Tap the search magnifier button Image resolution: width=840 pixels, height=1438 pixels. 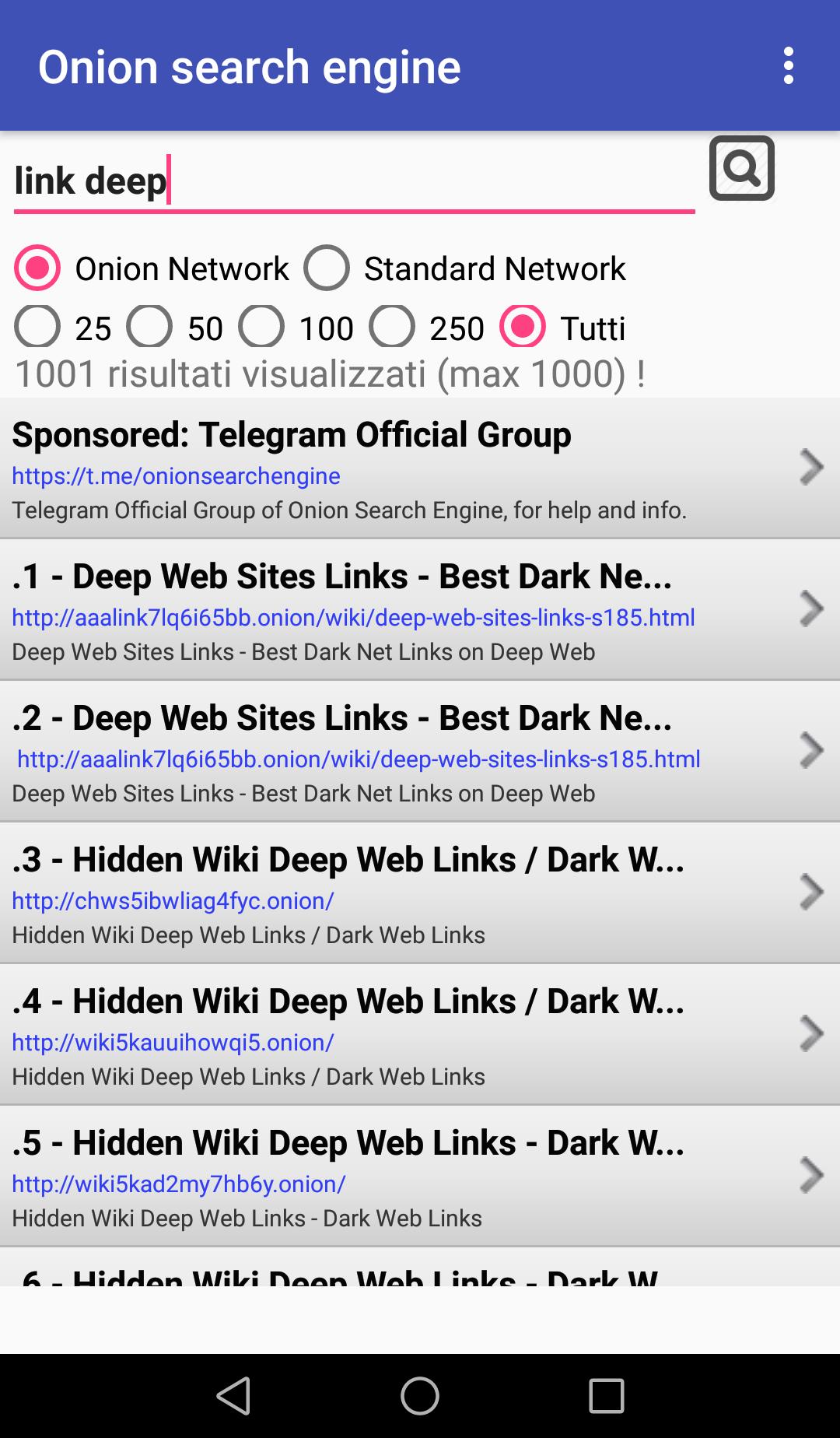(741, 168)
